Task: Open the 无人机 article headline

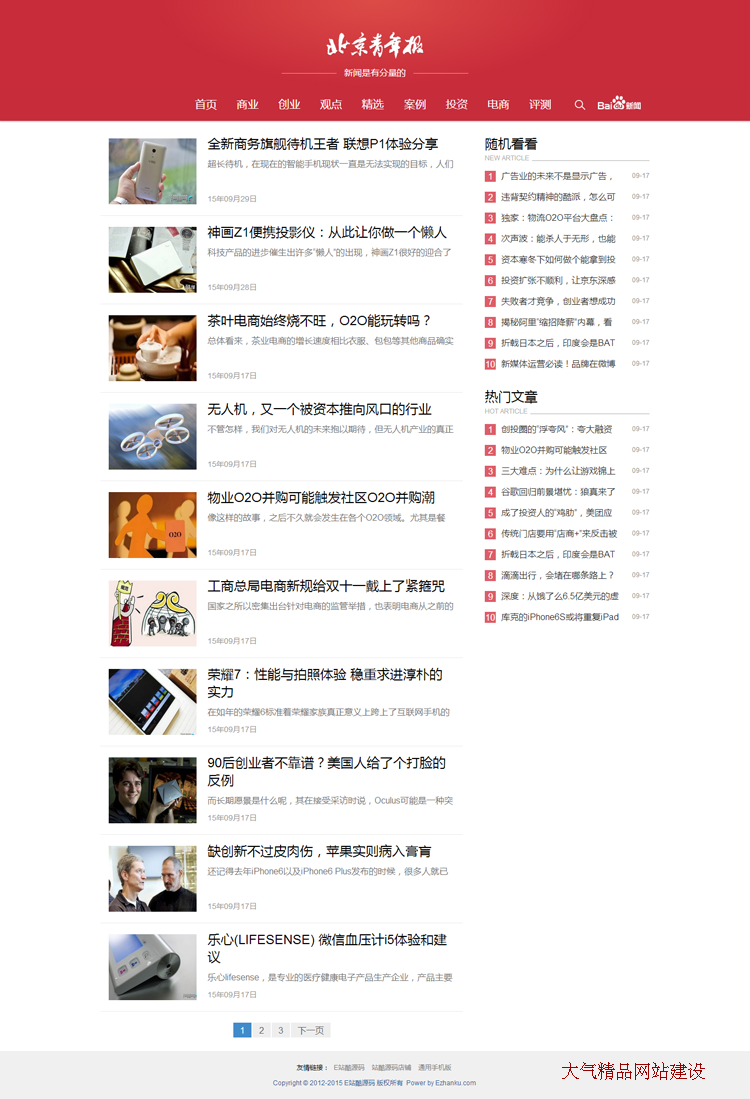Action: click(318, 409)
